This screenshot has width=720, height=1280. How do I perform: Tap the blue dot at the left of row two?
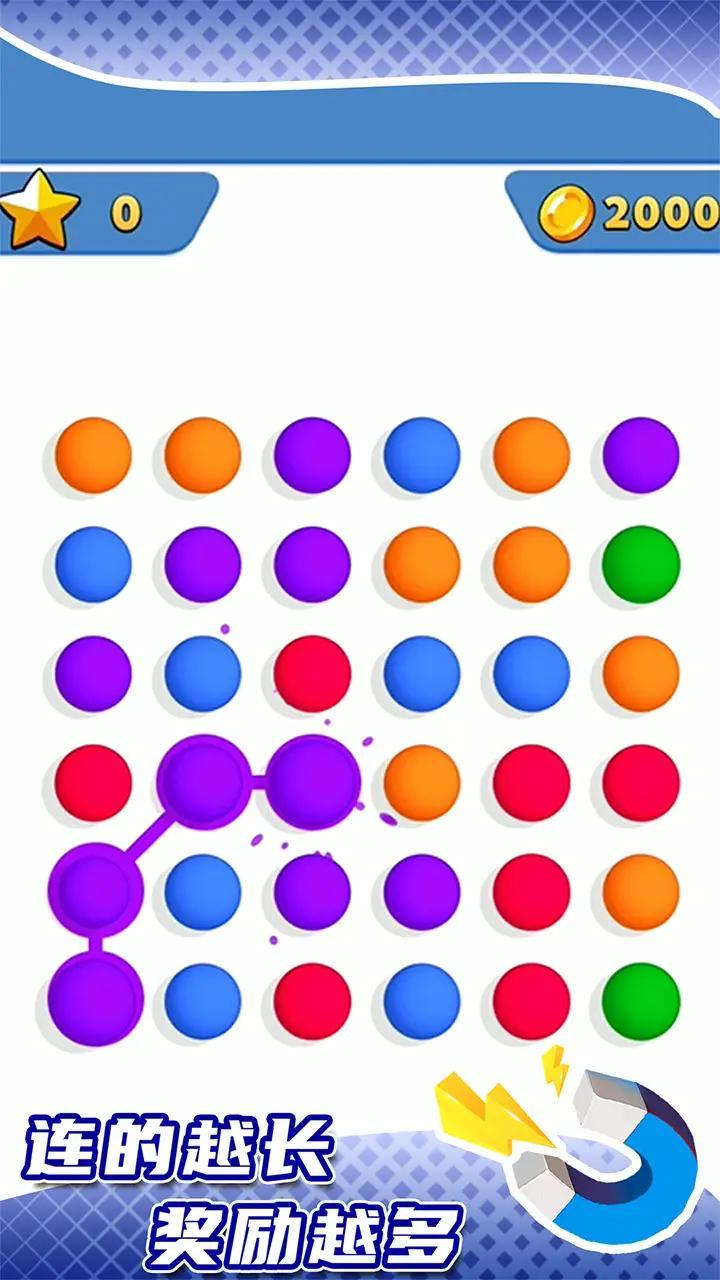[x=92, y=565]
